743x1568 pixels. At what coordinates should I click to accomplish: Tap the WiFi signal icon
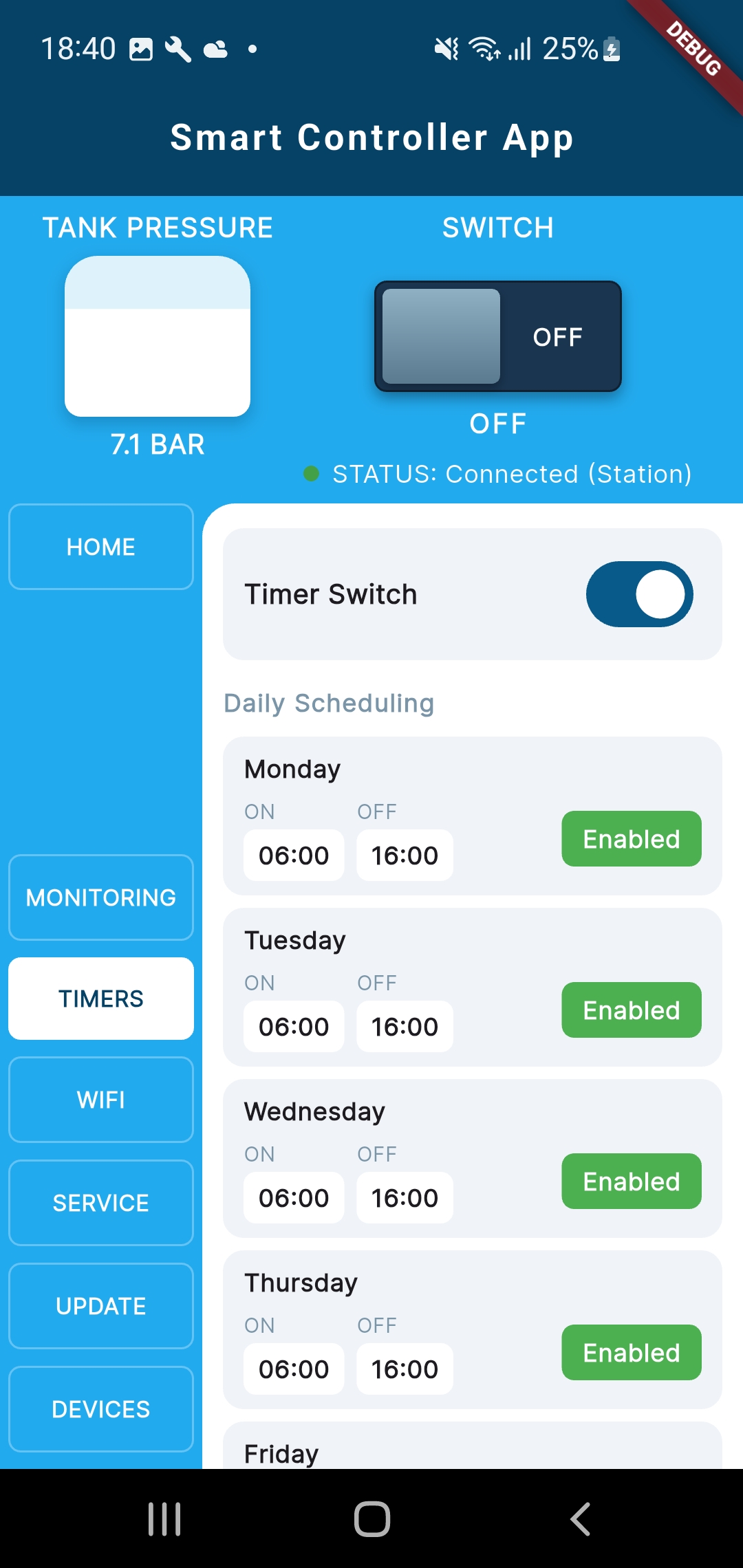click(x=484, y=47)
